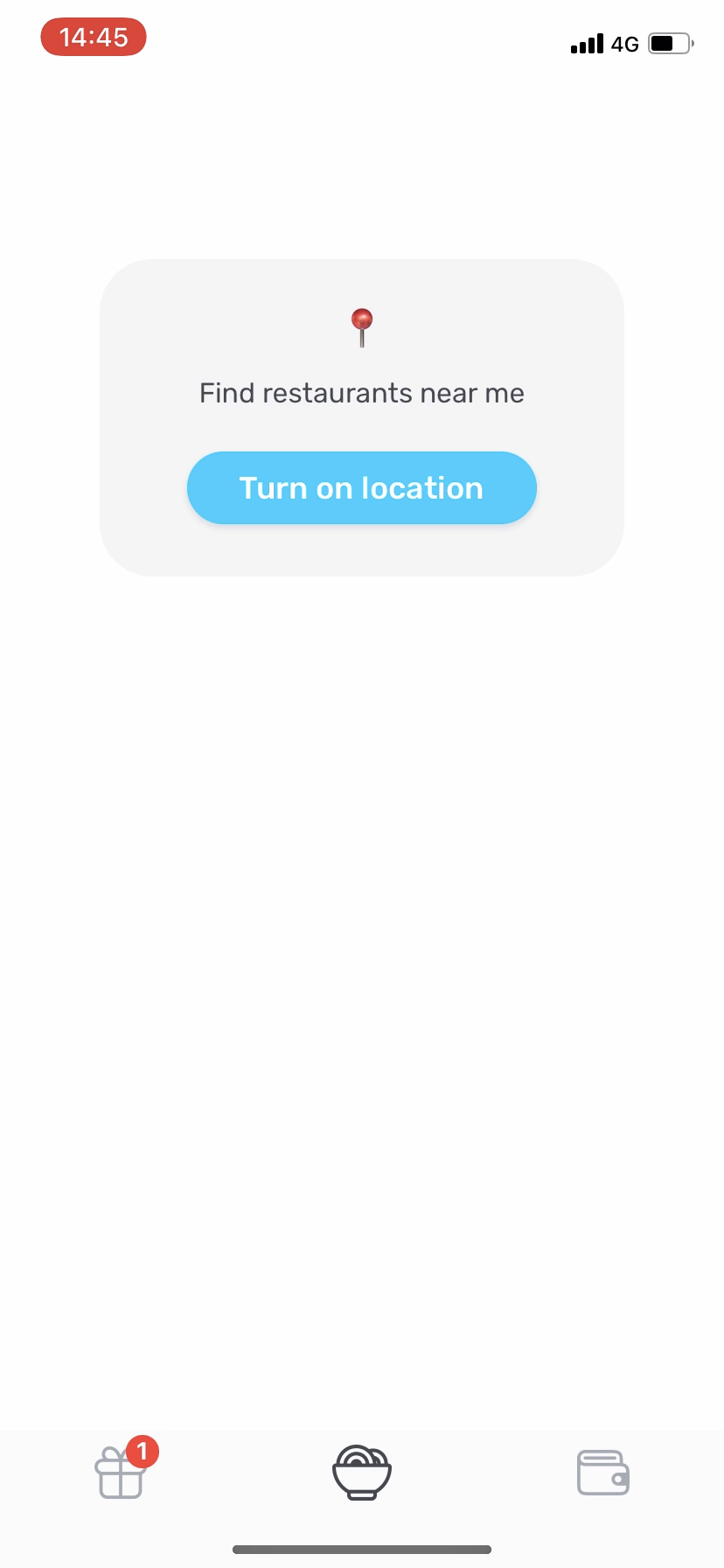The image size is (724, 1568).
Task: Click the Find restaurants near me text
Action: tap(361, 393)
